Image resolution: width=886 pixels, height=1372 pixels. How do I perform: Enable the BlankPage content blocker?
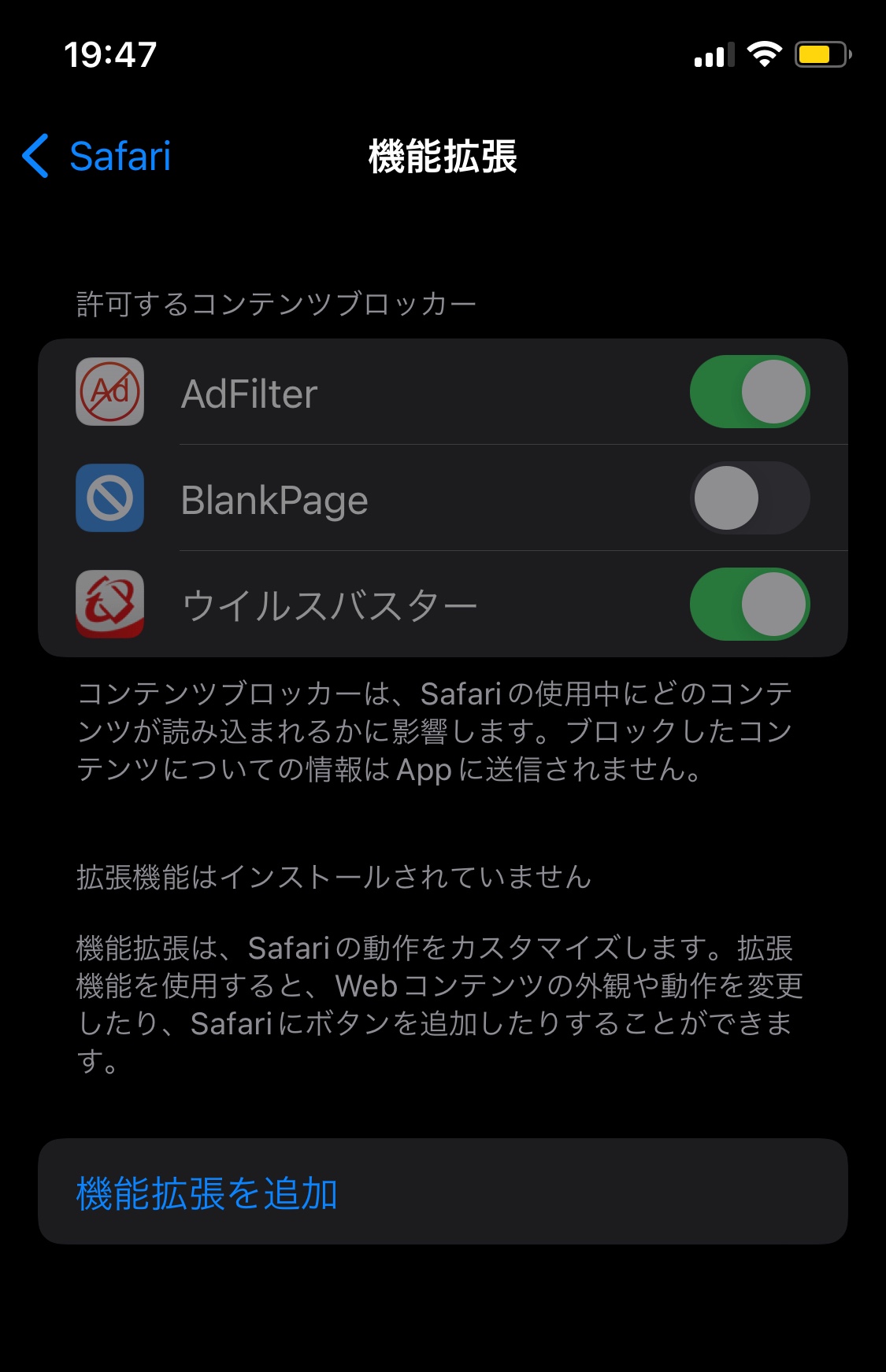(x=749, y=498)
